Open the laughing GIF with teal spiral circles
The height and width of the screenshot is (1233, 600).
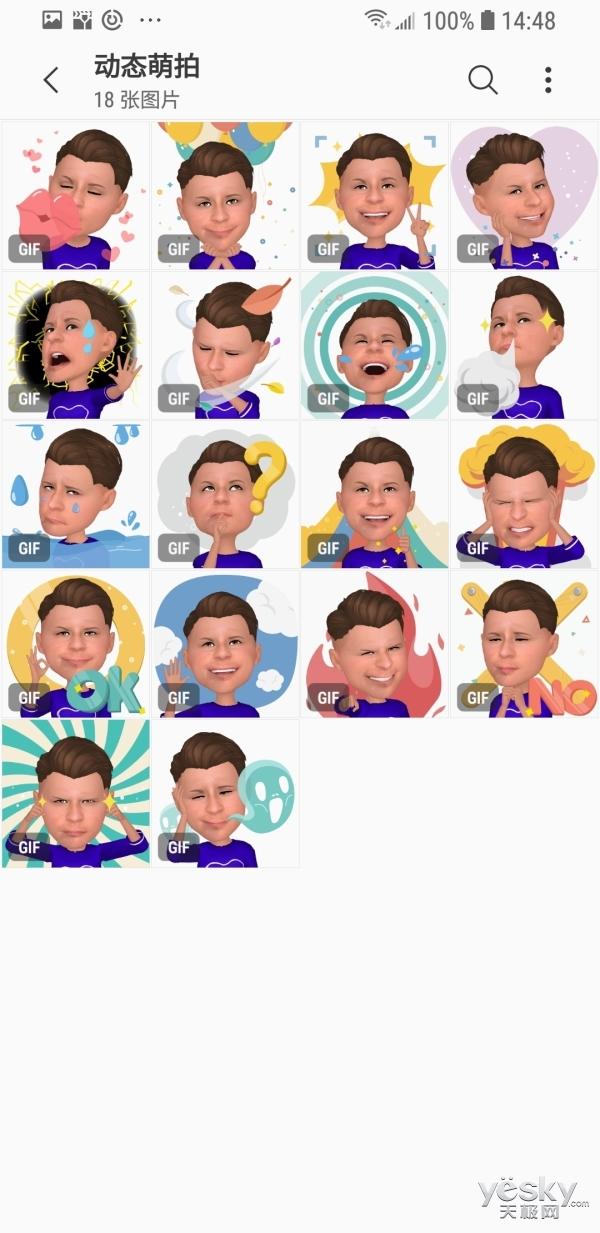click(x=375, y=345)
